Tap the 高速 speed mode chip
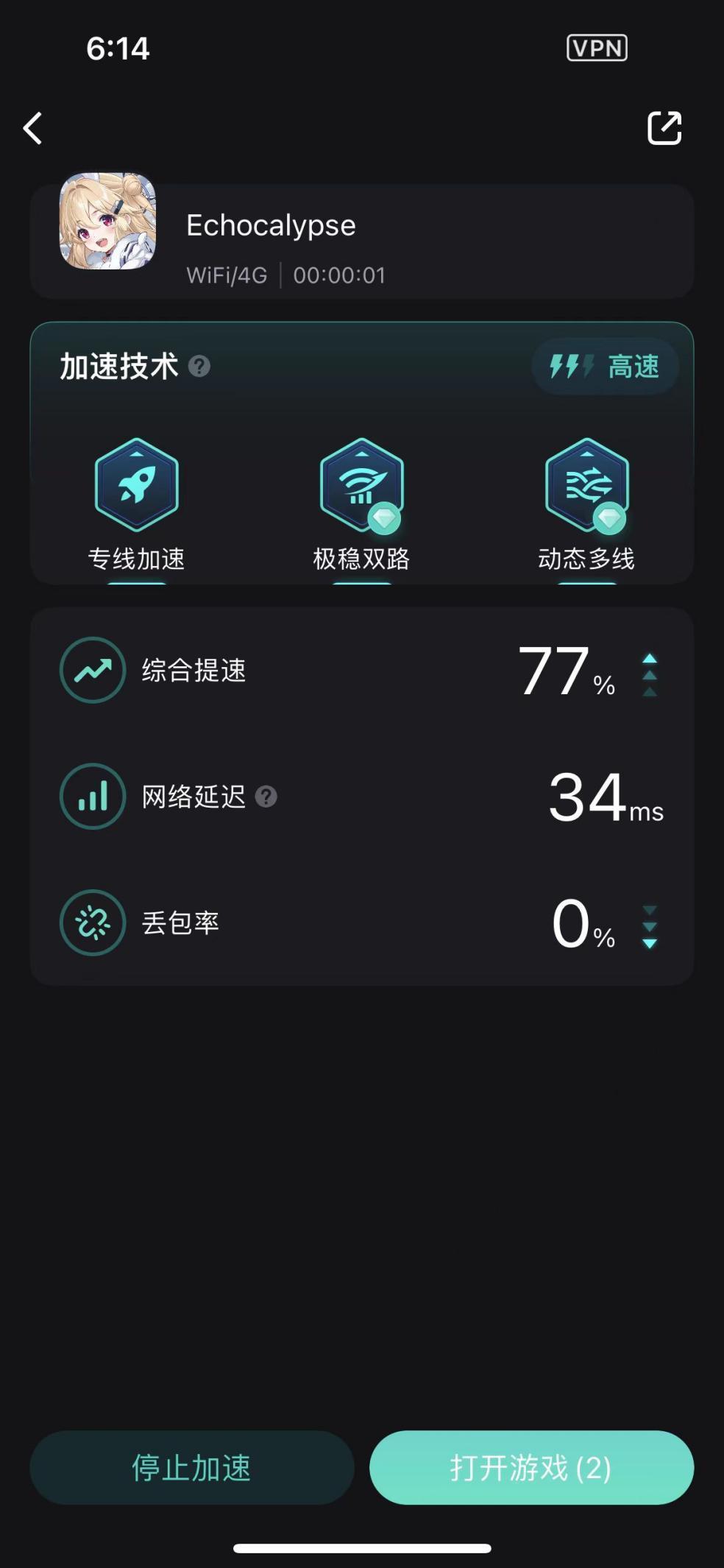The height and width of the screenshot is (1568, 724). [x=605, y=367]
